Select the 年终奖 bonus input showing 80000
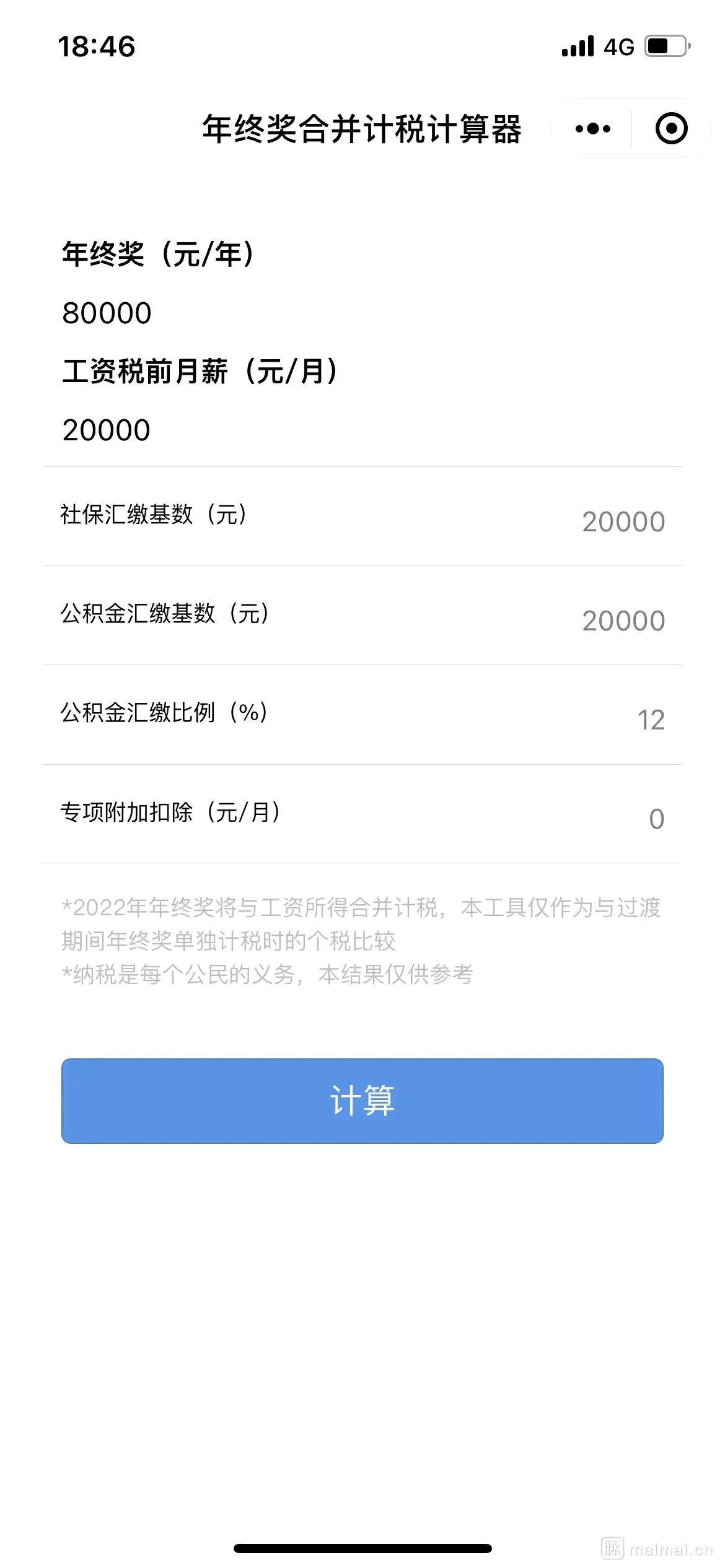 tap(107, 313)
